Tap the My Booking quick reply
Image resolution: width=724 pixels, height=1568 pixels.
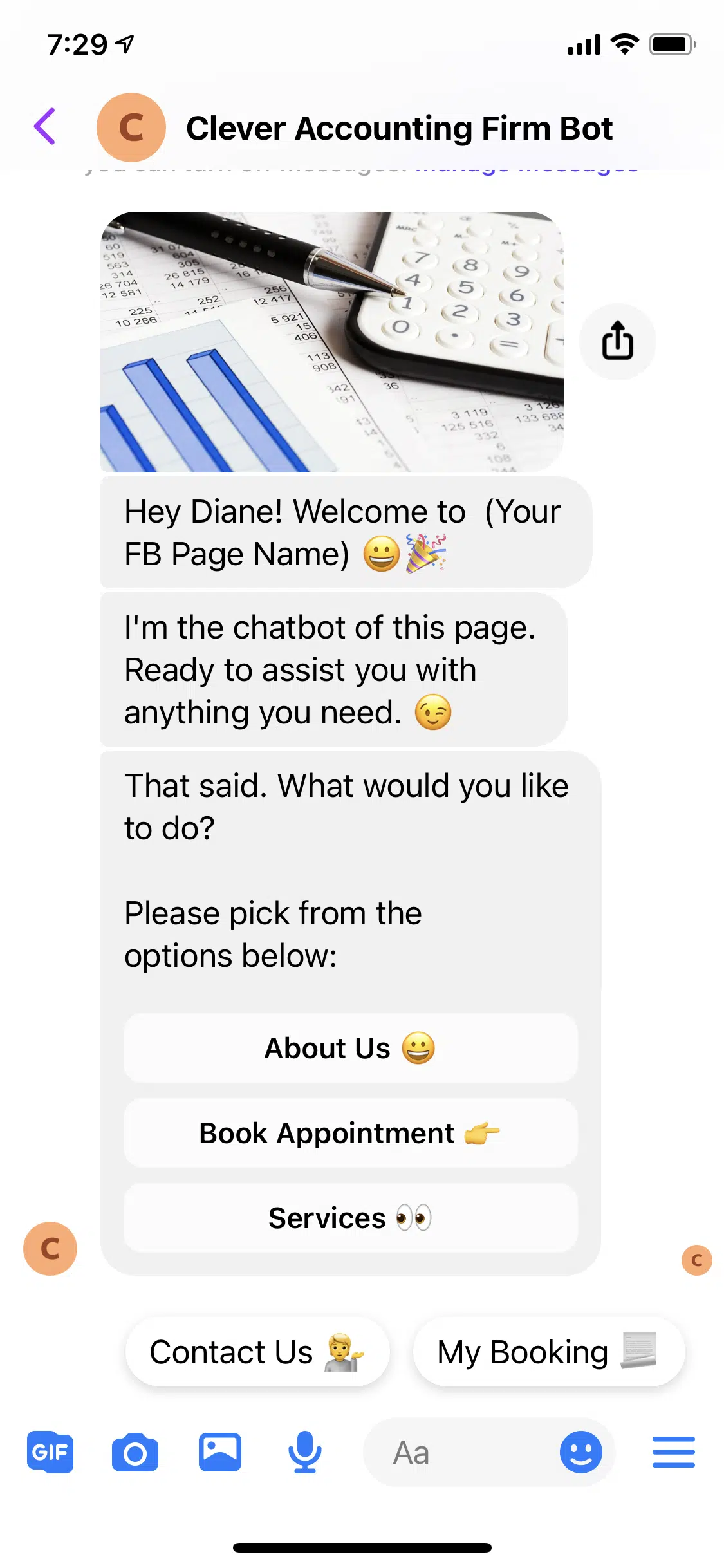pos(548,1351)
